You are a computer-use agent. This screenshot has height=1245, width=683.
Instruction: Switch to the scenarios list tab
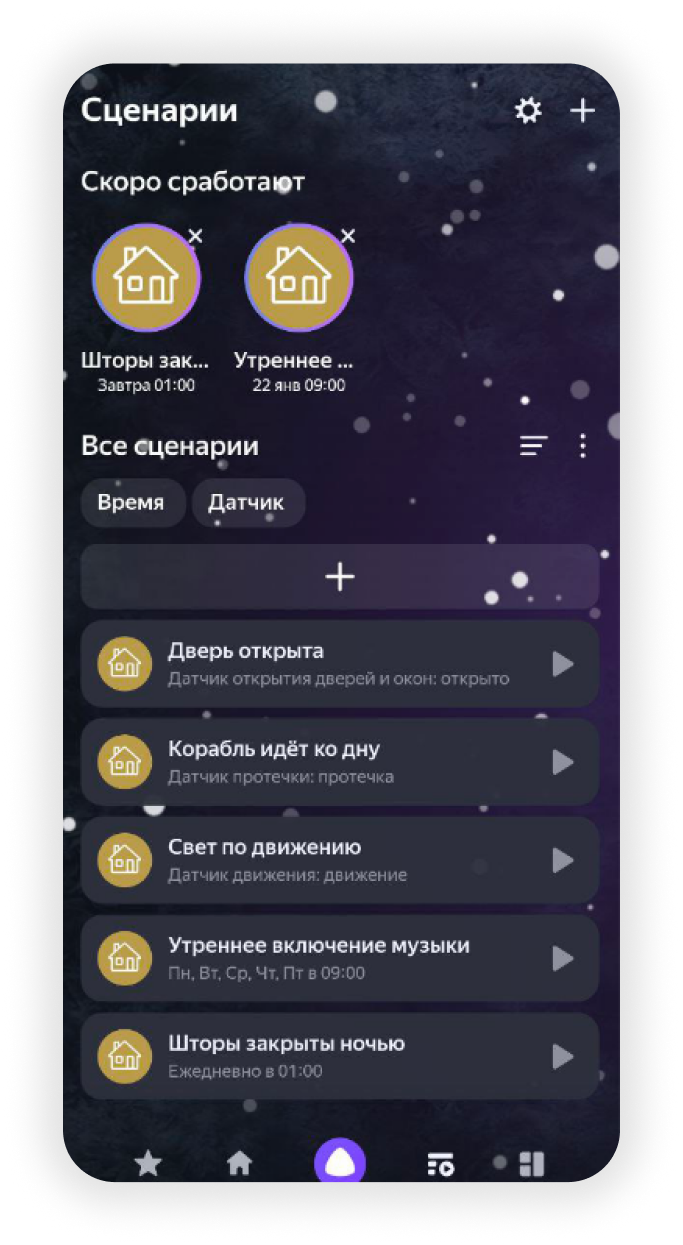440,1163
